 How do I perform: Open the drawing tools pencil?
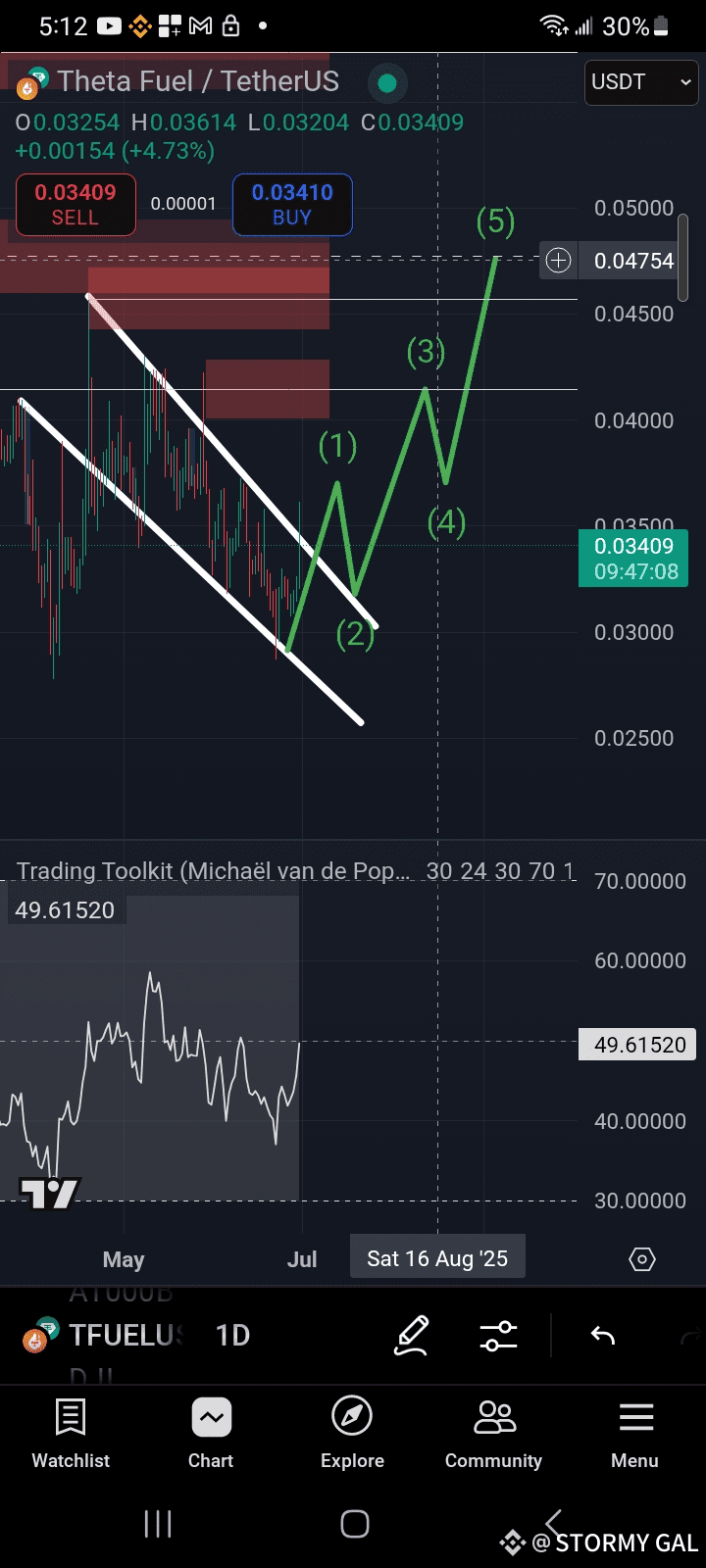click(412, 1335)
